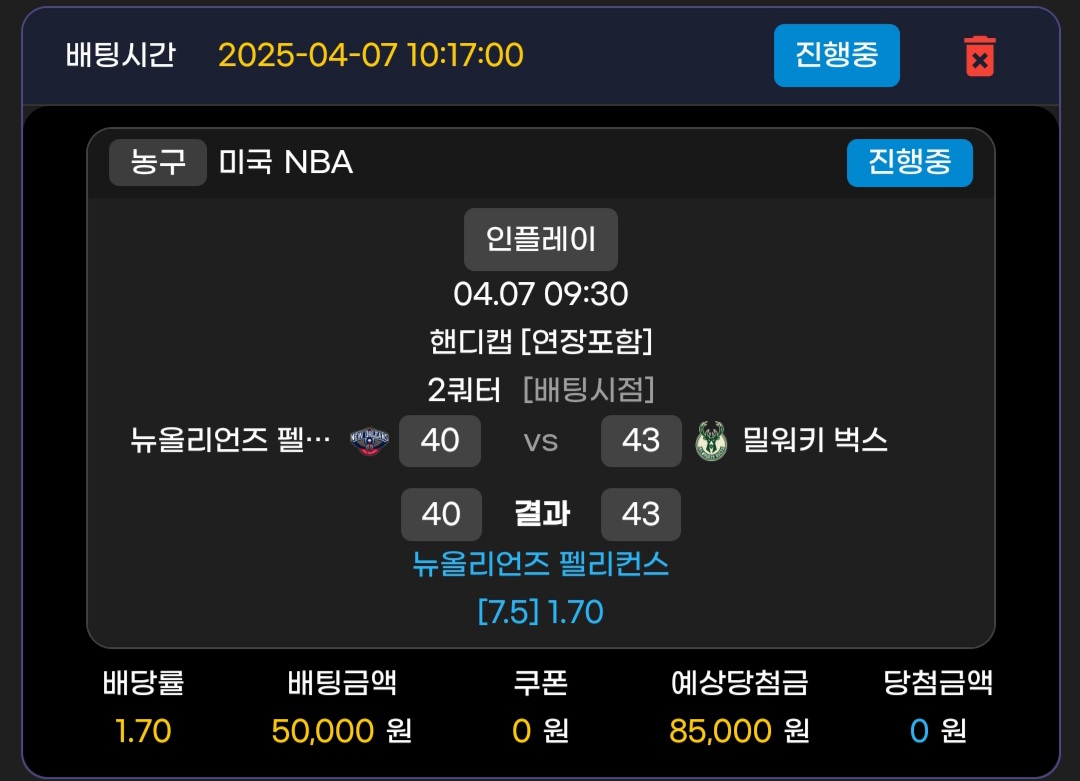The height and width of the screenshot is (781, 1080).
Task: Tap the top 진행중 status button
Action: tap(836, 55)
